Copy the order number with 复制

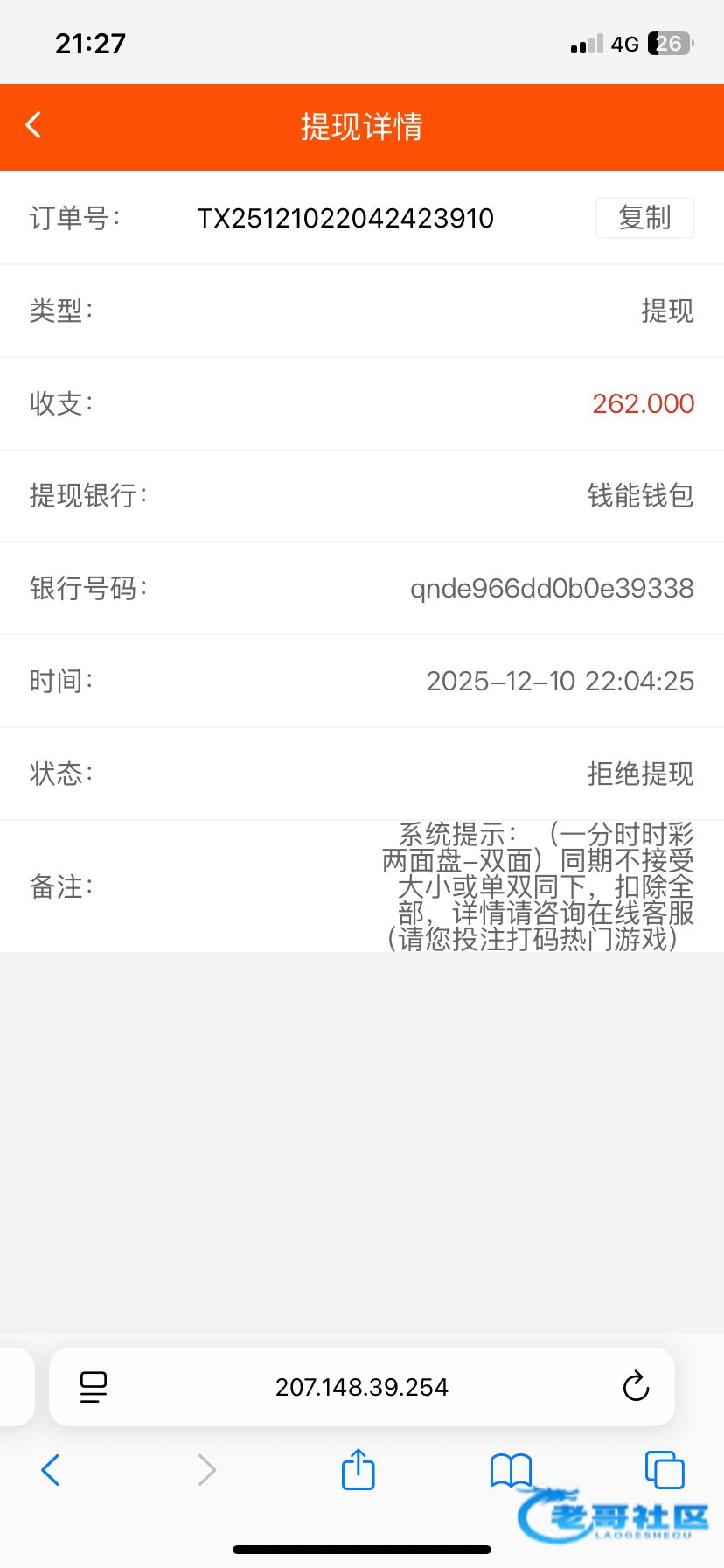tap(644, 218)
